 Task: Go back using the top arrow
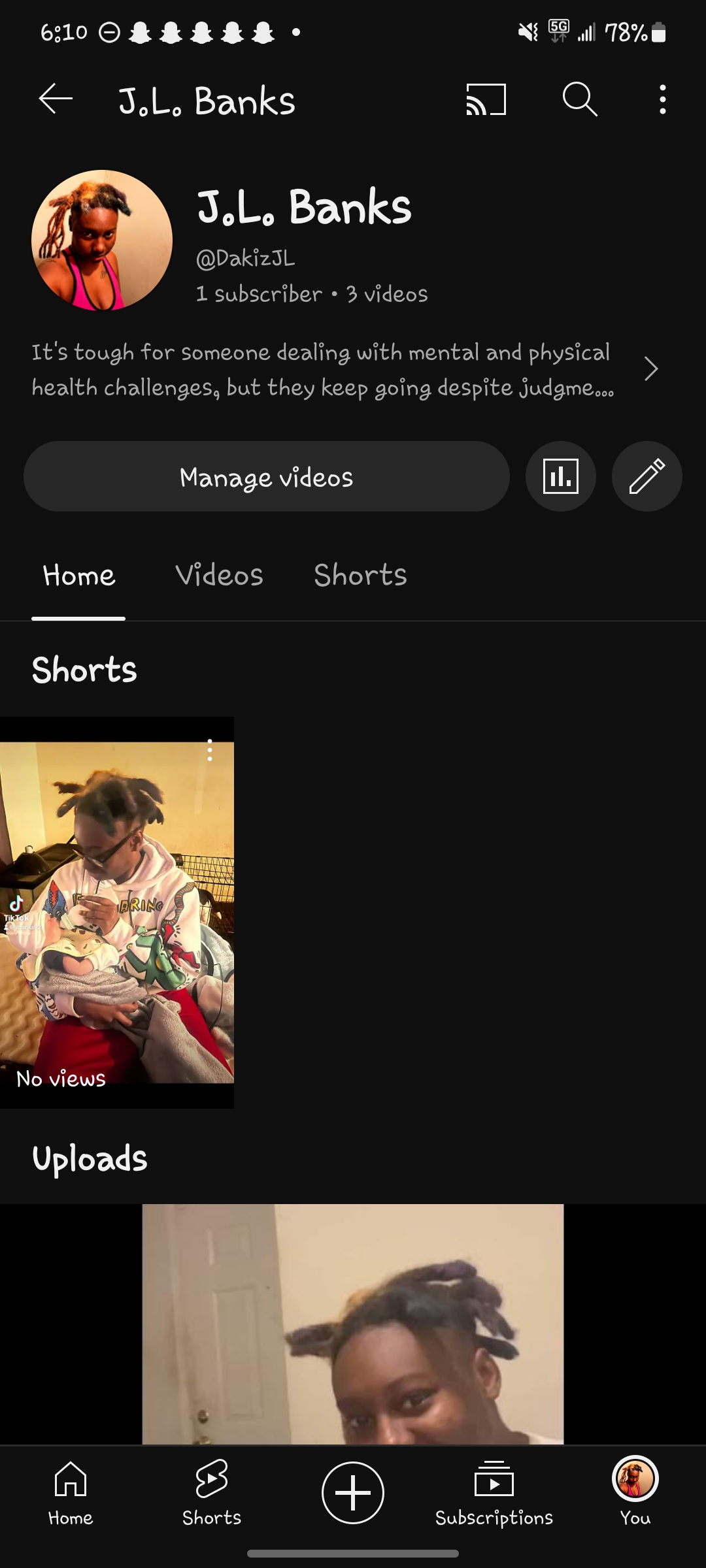coord(56,100)
